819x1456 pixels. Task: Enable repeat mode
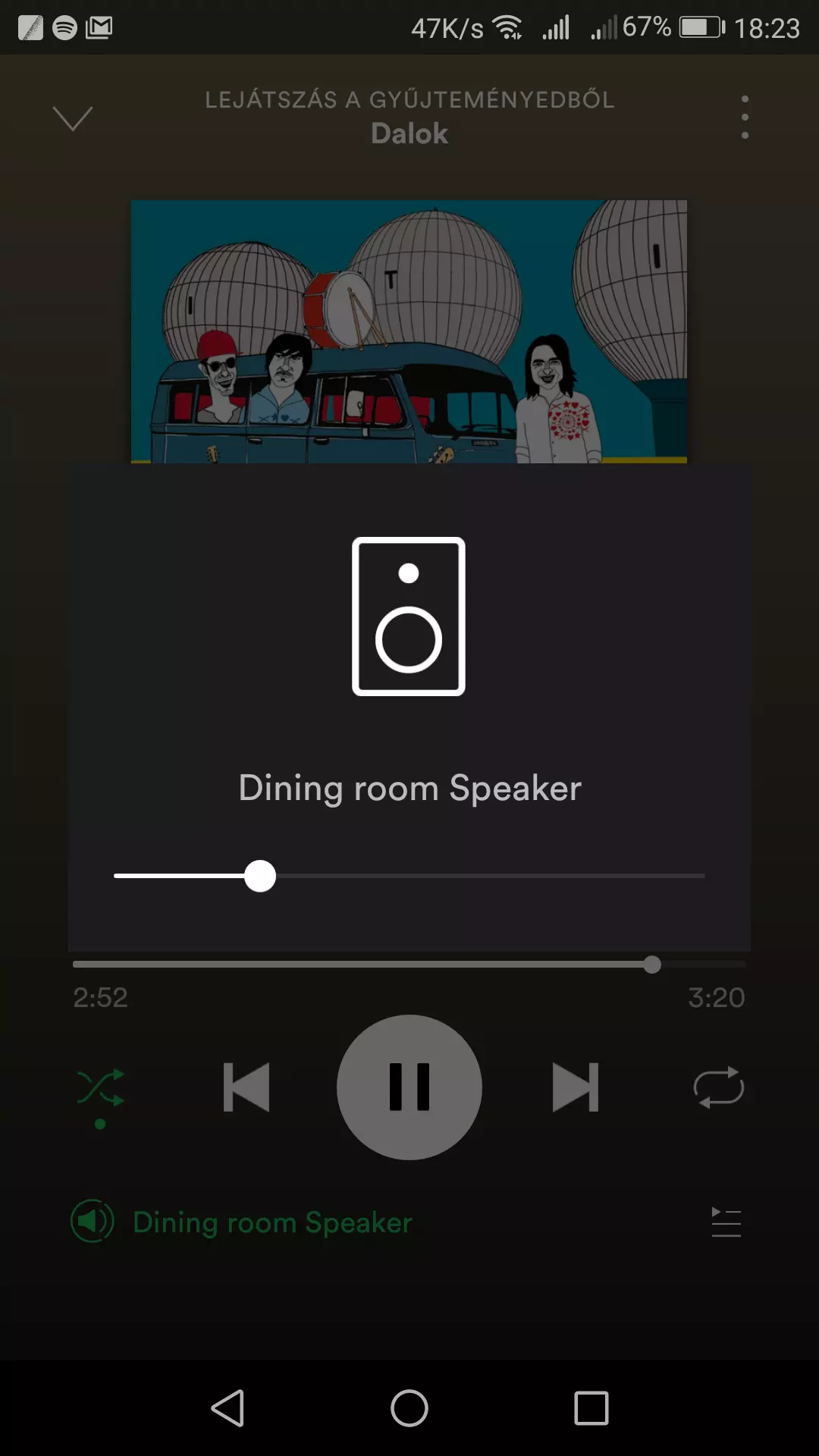pos(719,1087)
